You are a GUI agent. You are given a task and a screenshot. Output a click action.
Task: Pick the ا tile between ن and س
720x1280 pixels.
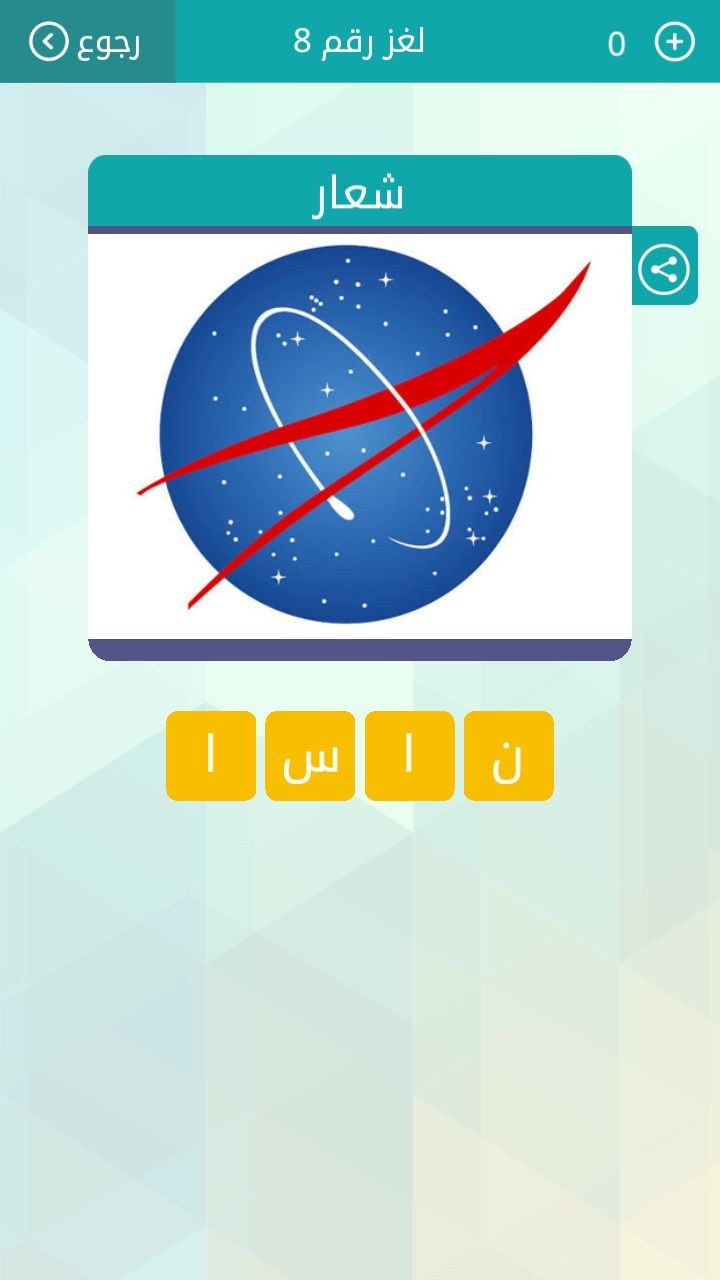pos(409,756)
